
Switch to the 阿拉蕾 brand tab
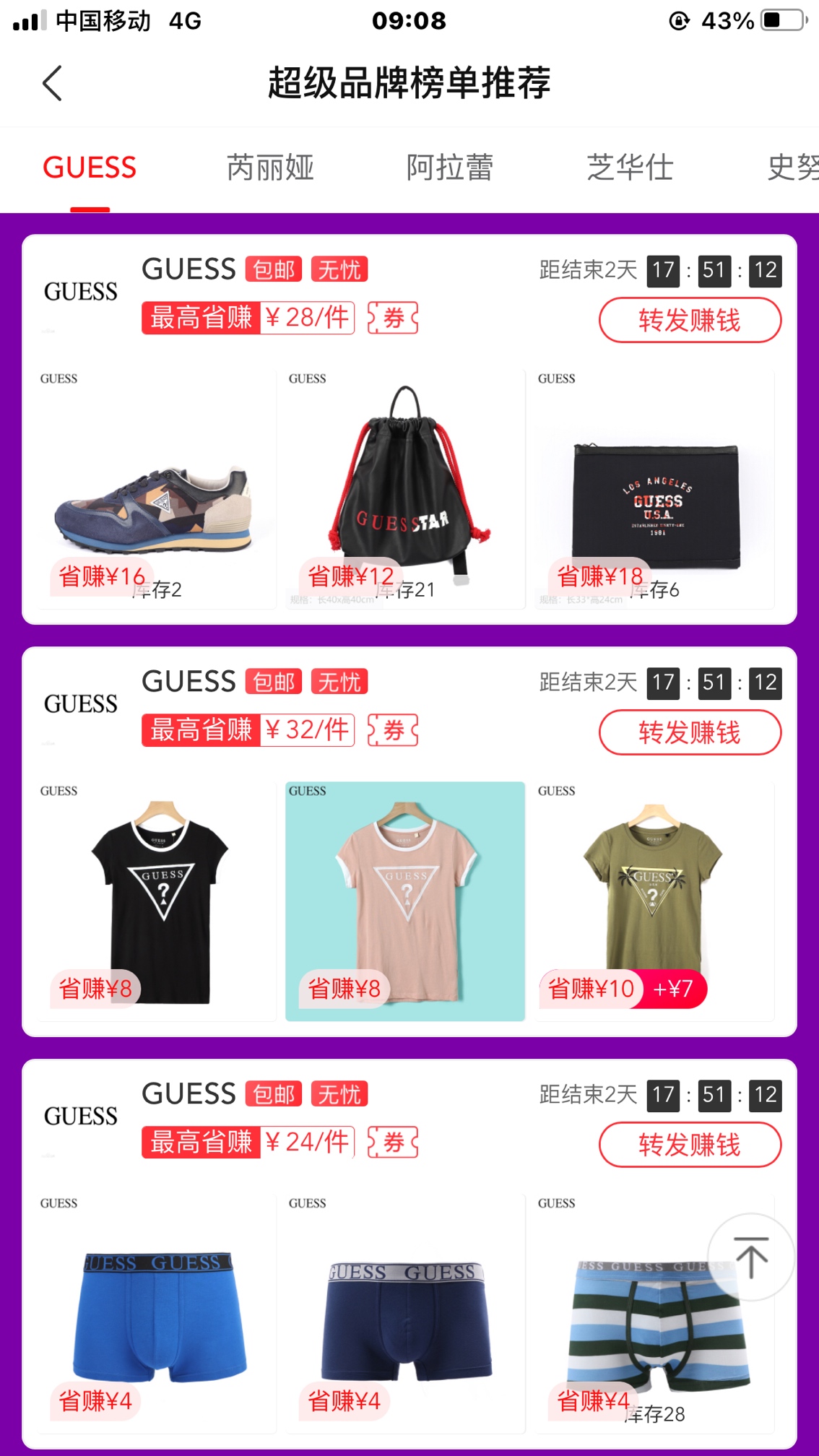click(x=450, y=168)
